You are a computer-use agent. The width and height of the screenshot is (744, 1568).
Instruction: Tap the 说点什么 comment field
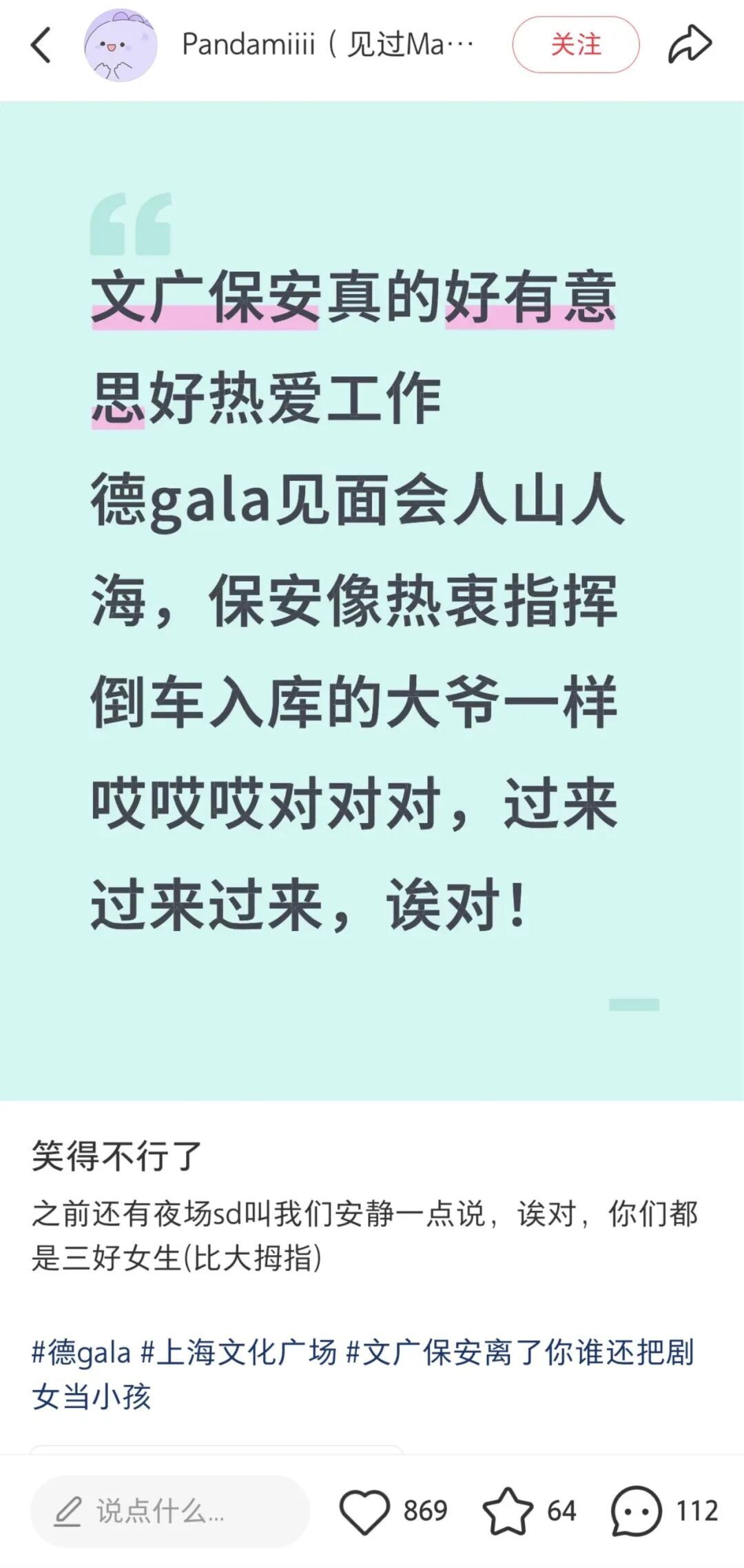pyautogui.click(x=169, y=1511)
